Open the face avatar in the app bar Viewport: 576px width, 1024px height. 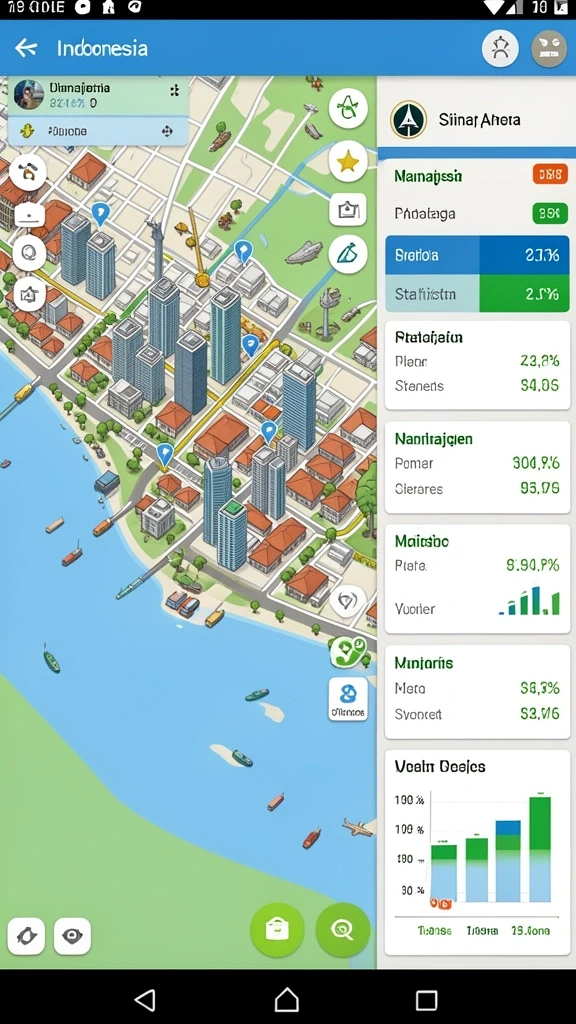point(549,48)
